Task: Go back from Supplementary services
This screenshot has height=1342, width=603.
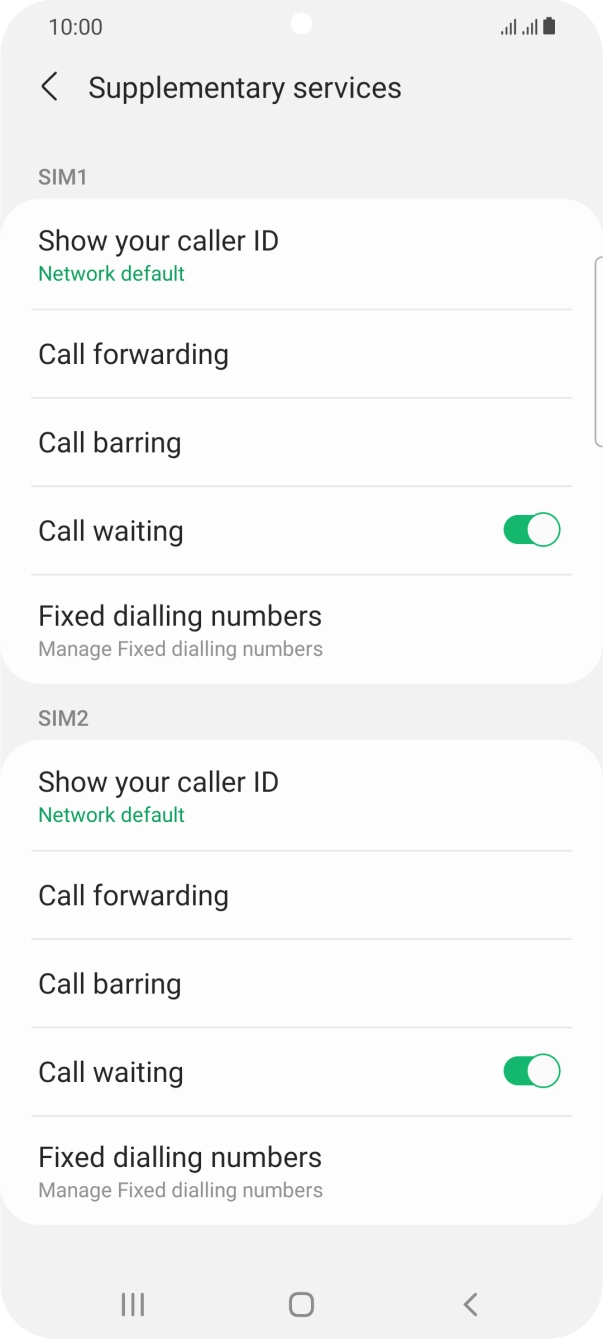Action: 49,88
